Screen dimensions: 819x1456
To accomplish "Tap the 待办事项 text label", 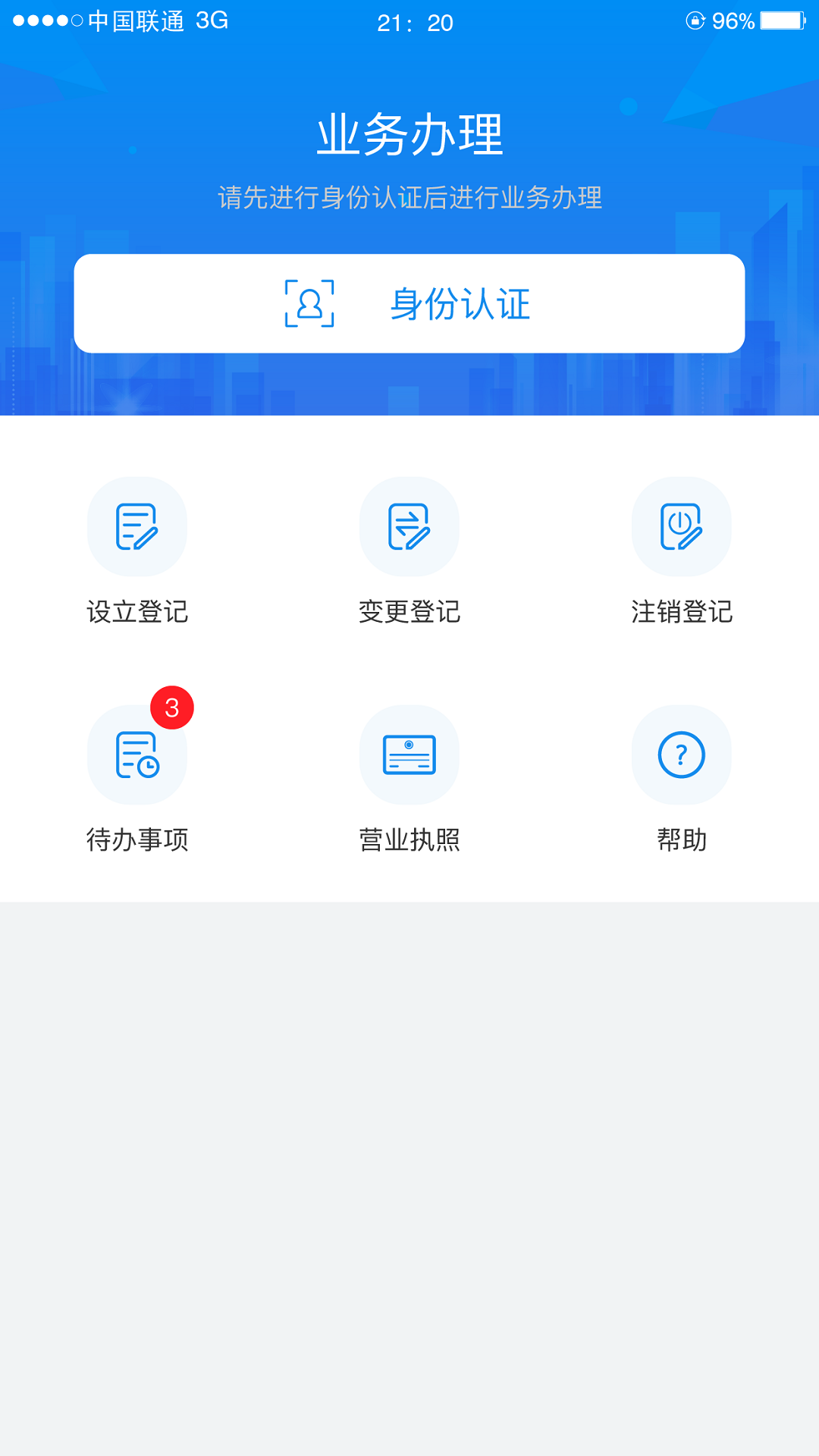I will pyautogui.click(x=136, y=839).
